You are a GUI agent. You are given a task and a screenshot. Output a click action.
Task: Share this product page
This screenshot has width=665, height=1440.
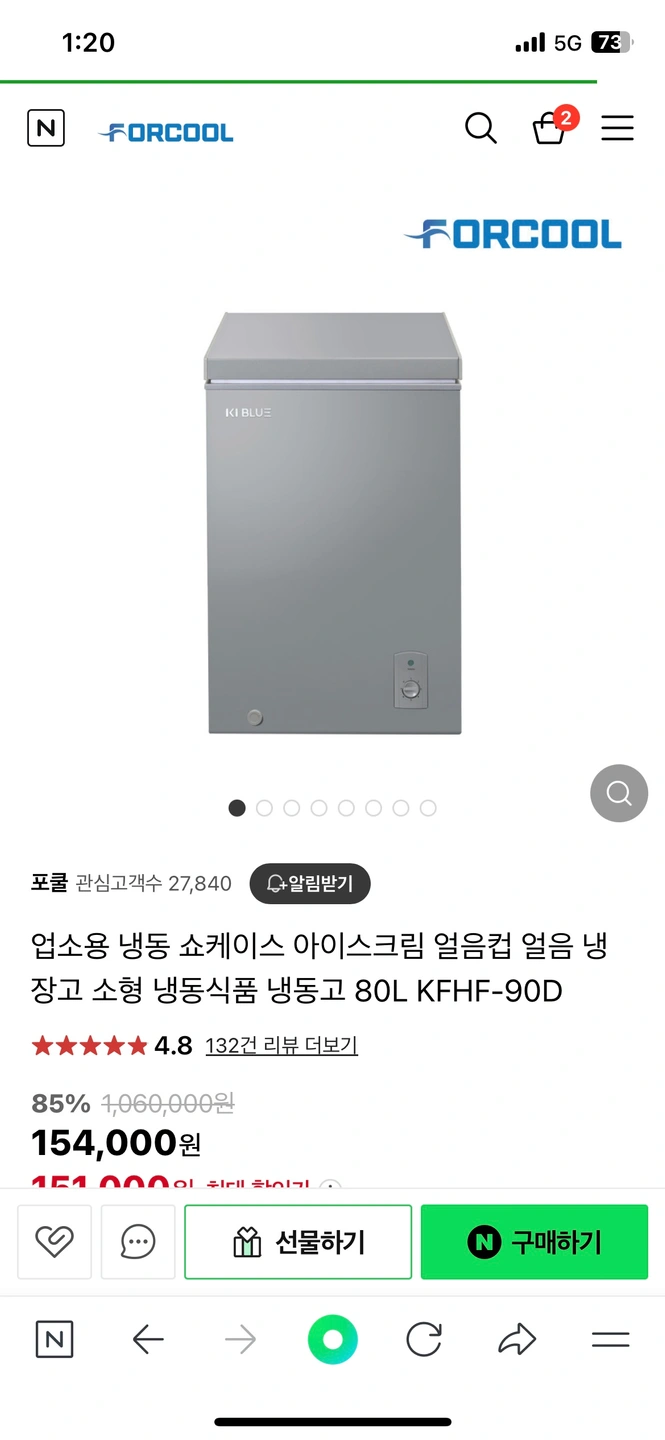517,1339
